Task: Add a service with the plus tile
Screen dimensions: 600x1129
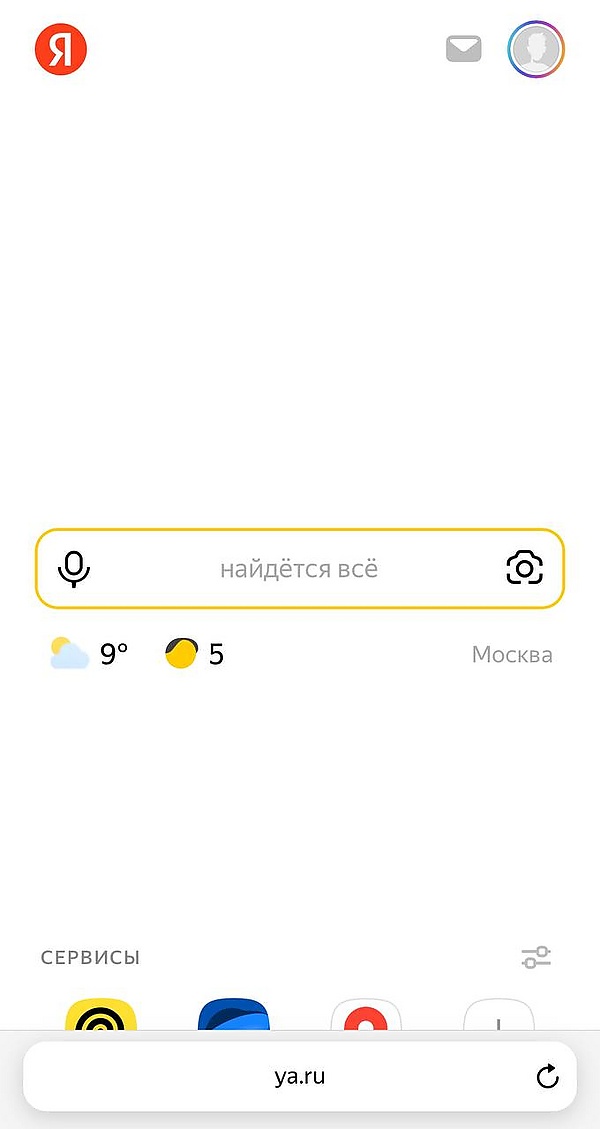Action: 498,1016
